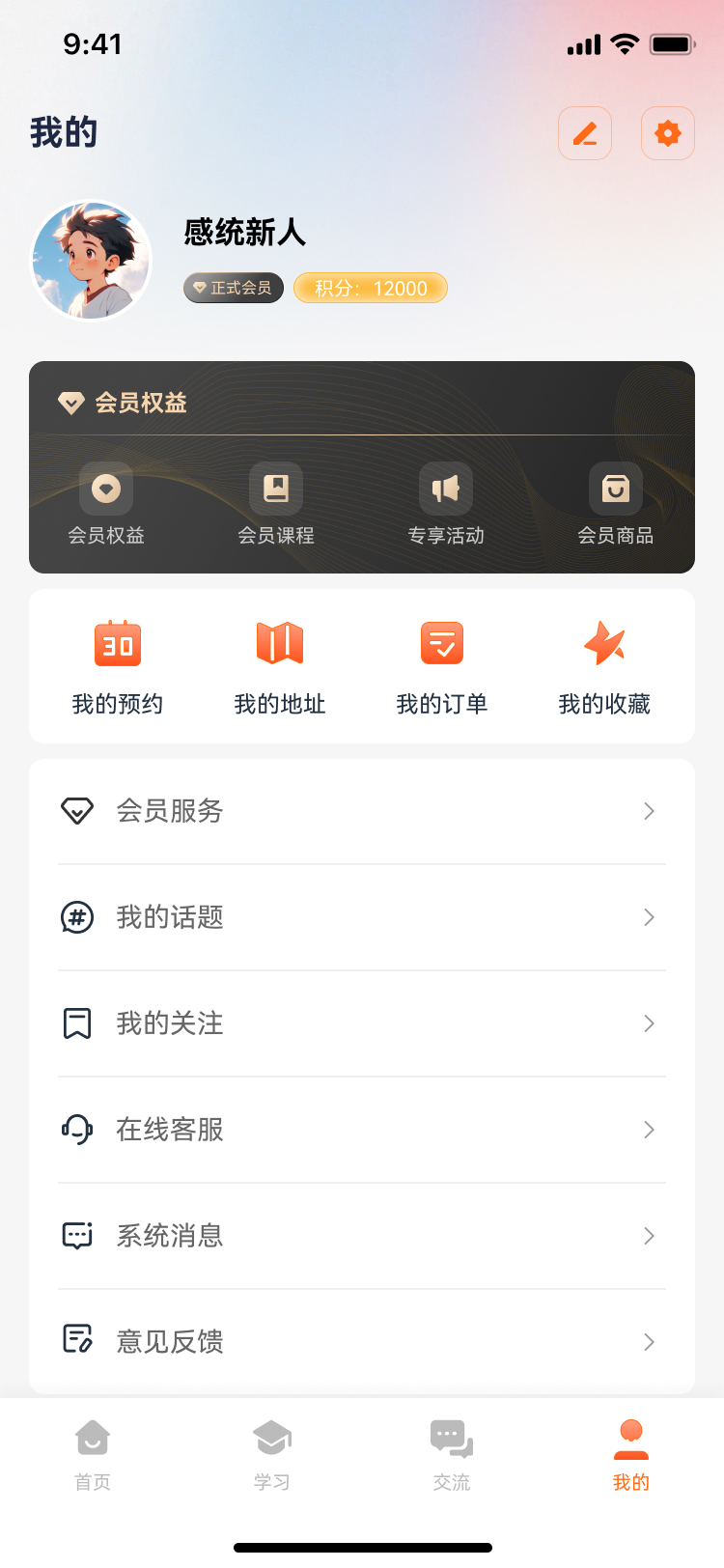Switch to the 首页 tab
This screenshot has height=1568, width=724.
(x=92, y=1453)
